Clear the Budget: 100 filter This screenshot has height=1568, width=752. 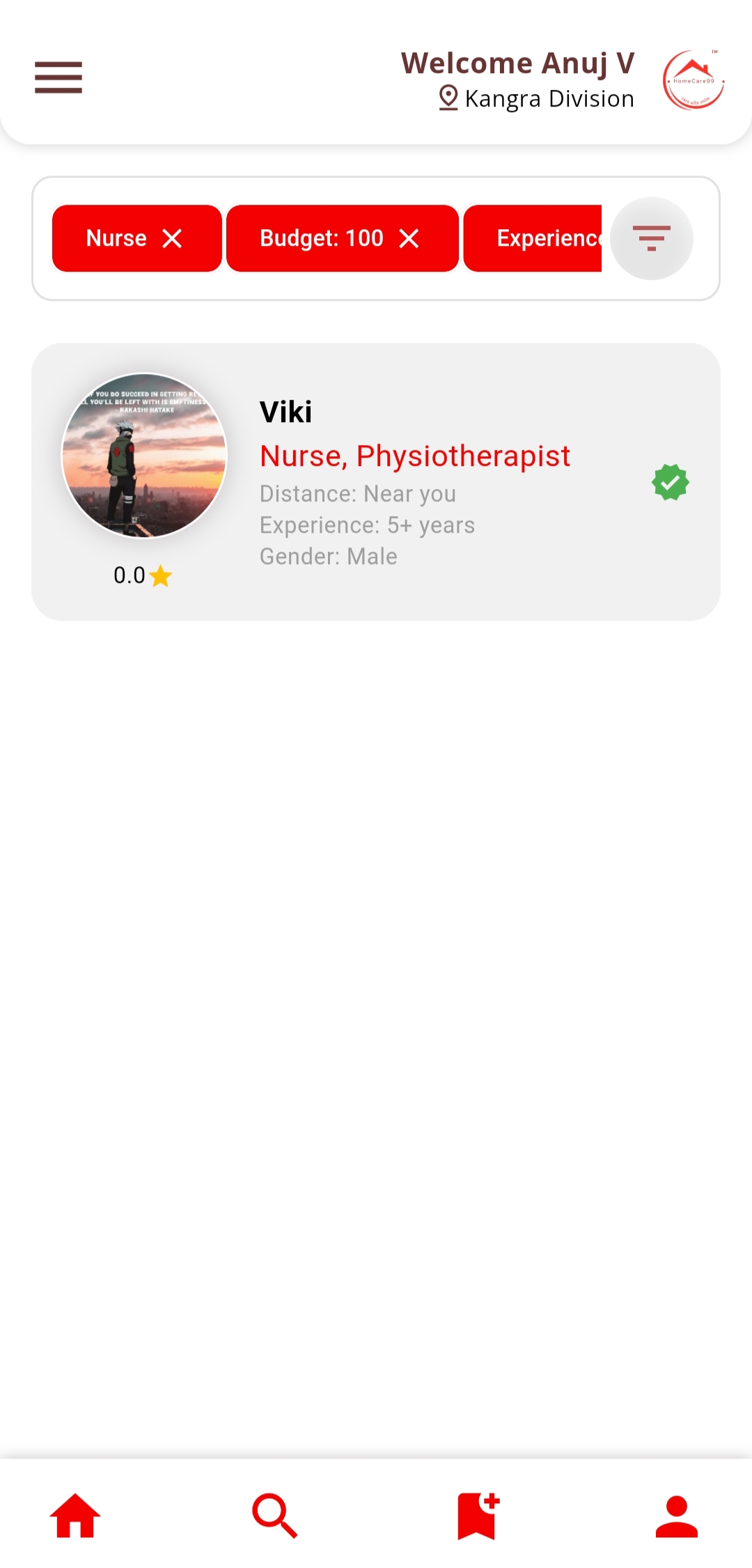(409, 239)
